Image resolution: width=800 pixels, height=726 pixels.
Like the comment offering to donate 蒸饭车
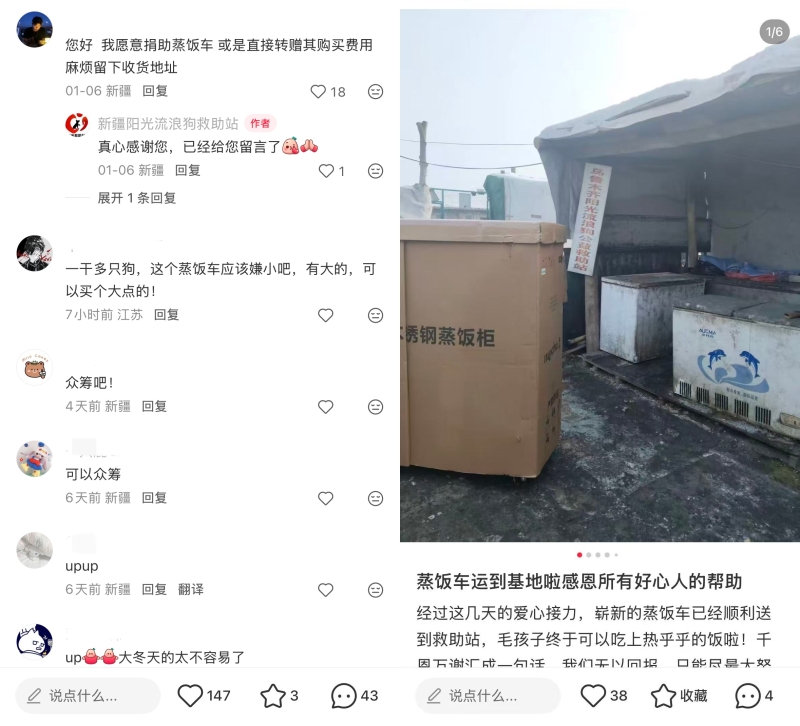[319, 91]
